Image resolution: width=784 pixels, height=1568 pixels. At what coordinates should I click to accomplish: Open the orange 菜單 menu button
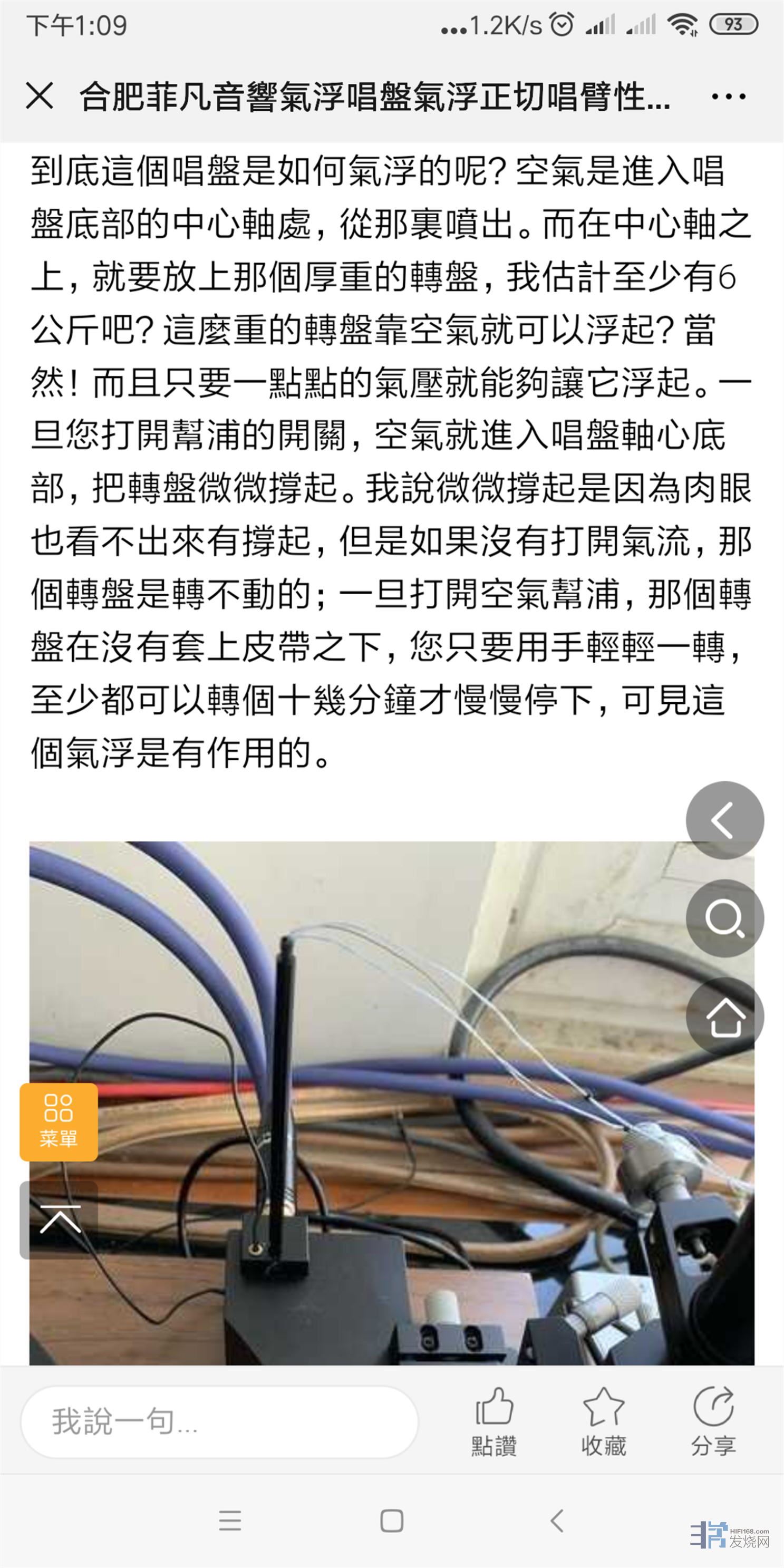click(59, 1121)
